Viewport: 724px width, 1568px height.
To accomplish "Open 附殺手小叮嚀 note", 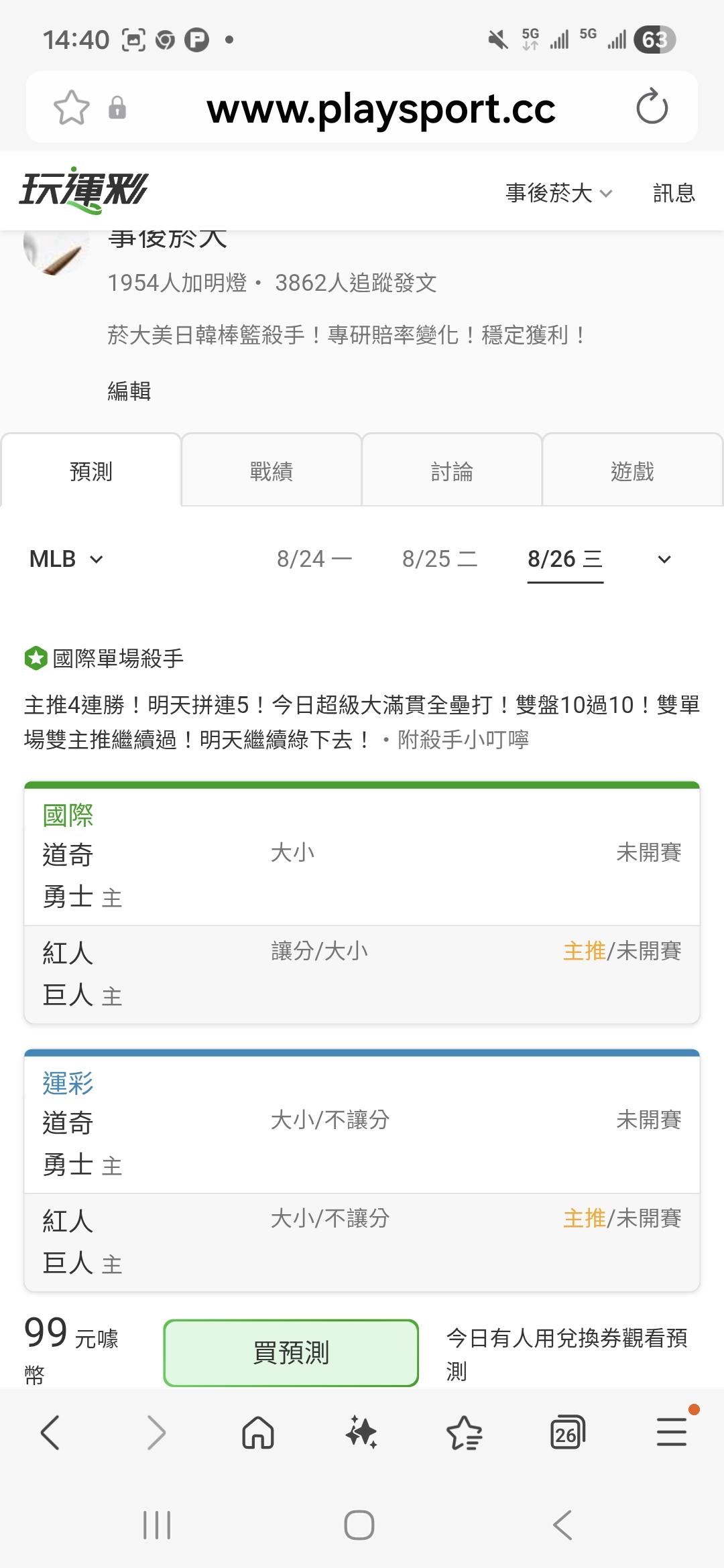I will (x=463, y=740).
